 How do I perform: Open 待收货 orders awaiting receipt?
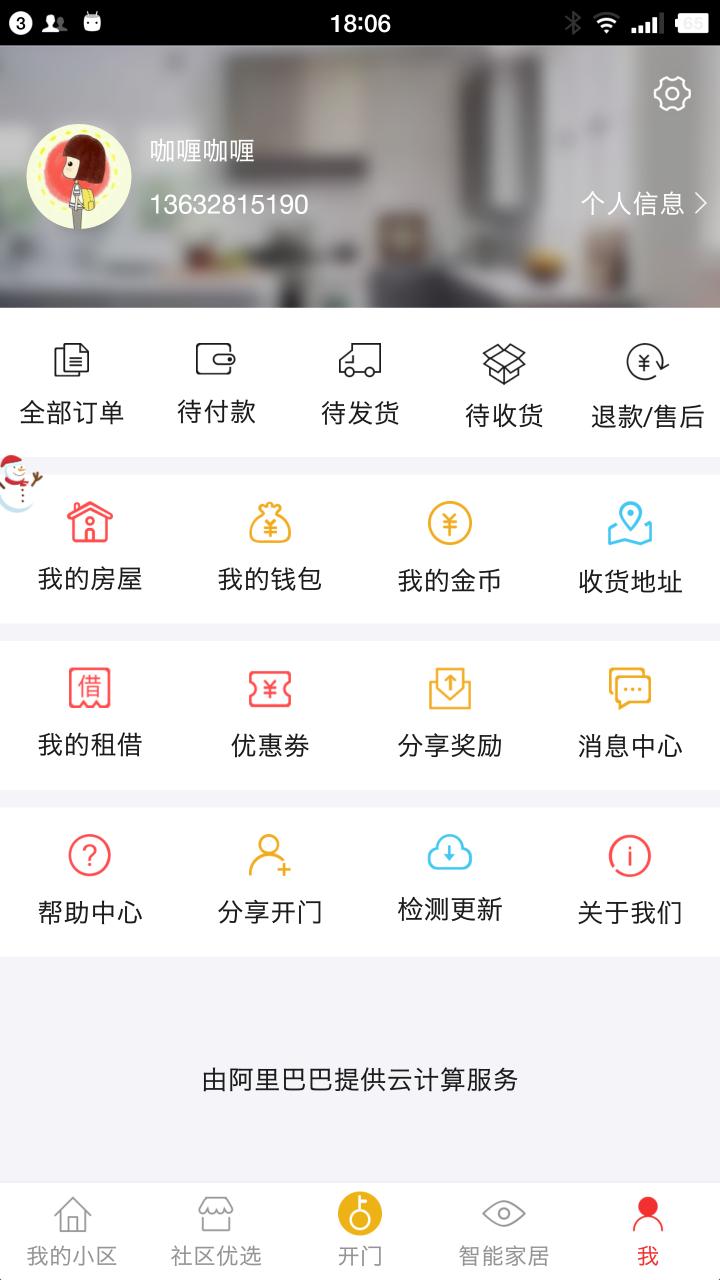504,385
